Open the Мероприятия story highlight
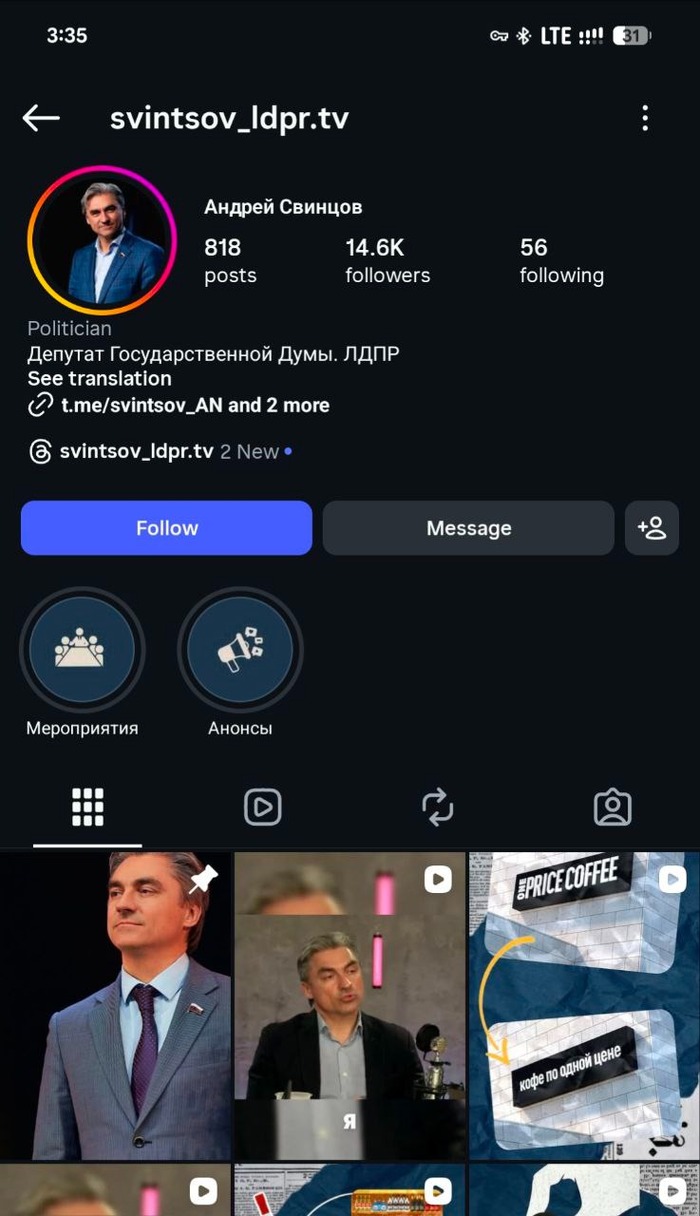 coord(82,650)
